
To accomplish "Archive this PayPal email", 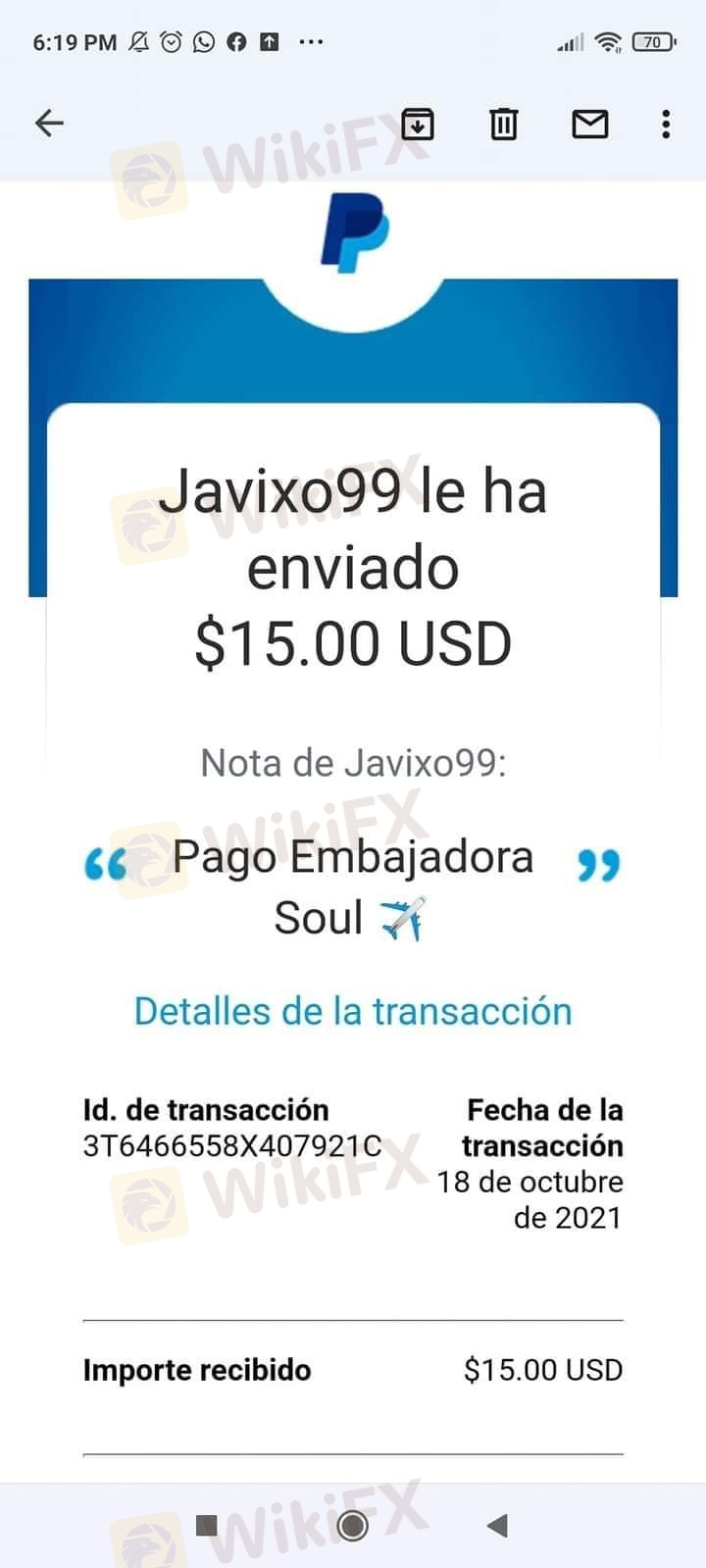I will 418,124.
